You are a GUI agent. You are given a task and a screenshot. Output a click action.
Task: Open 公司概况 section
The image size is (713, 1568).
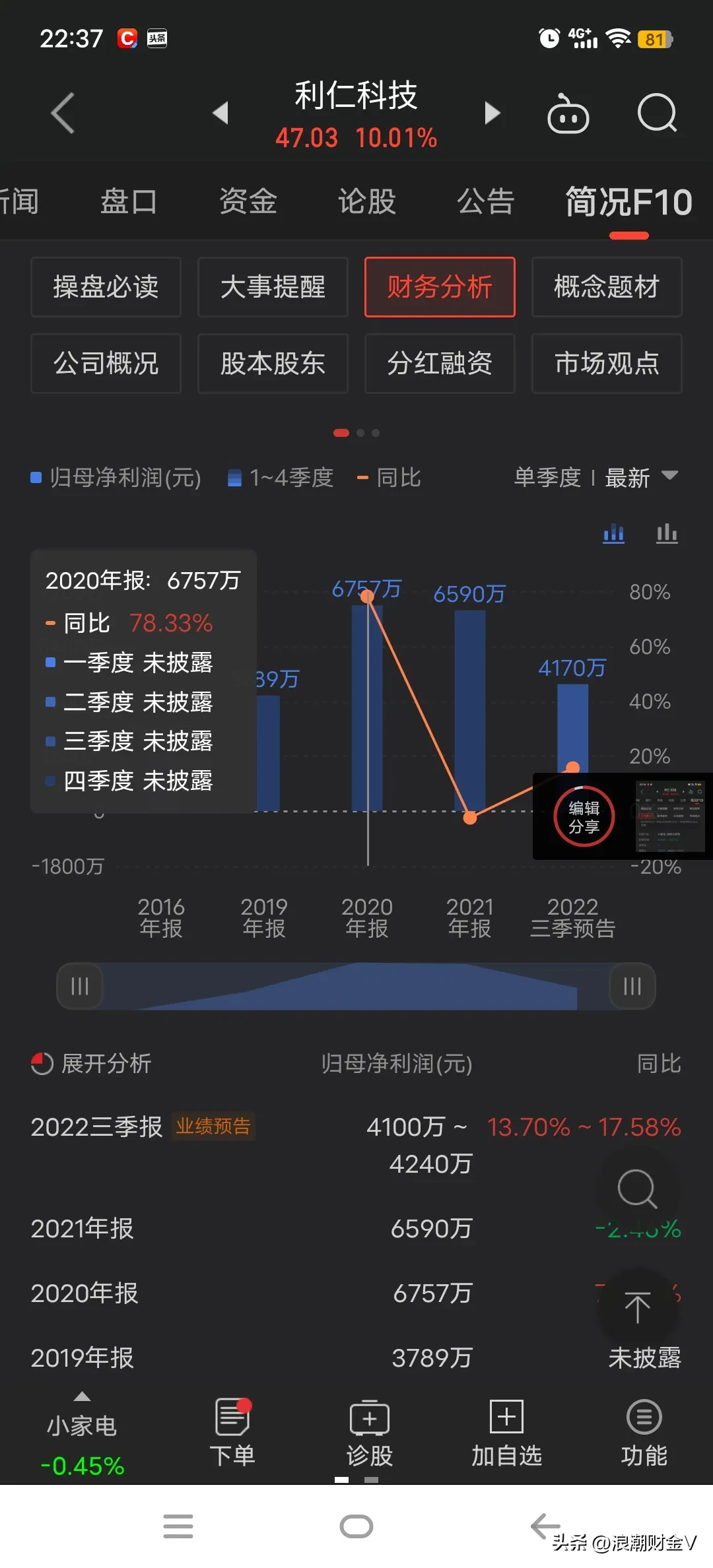106,364
